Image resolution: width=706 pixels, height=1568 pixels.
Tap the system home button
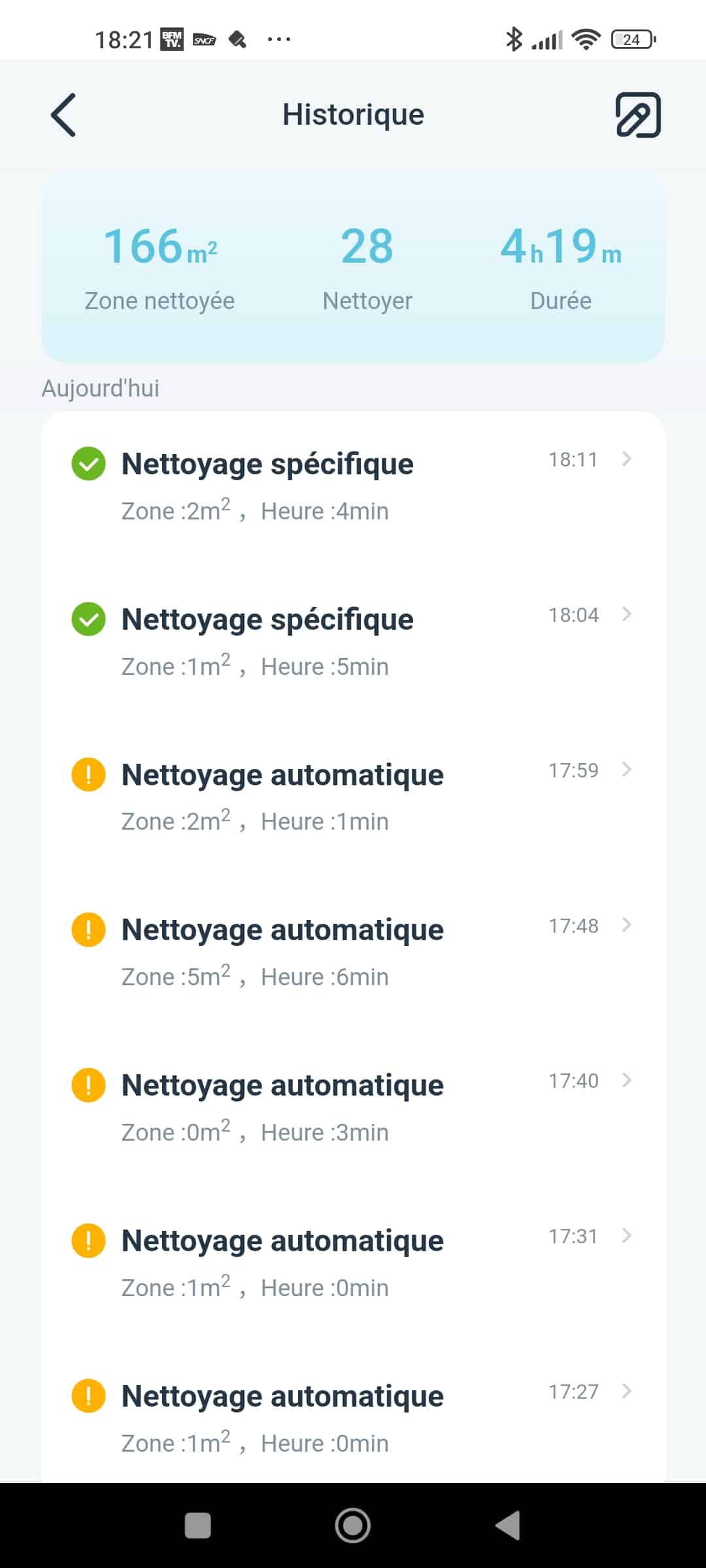(x=353, y=1526)
